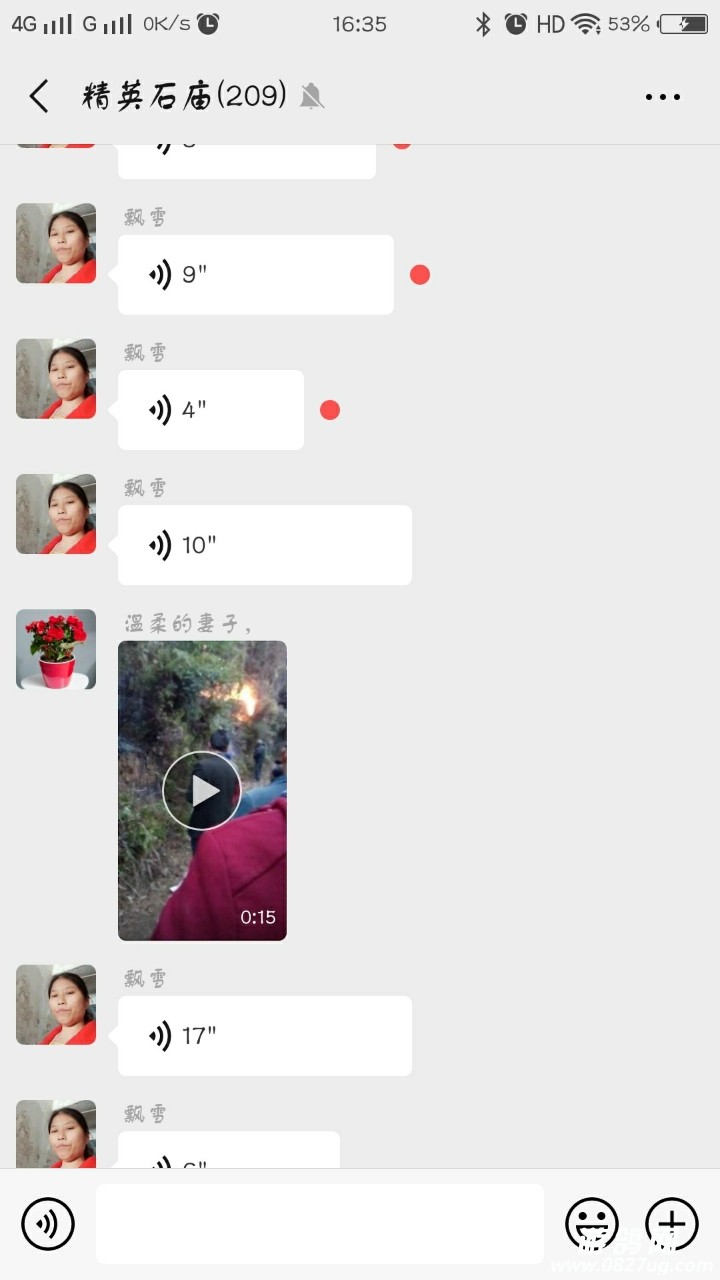
Task: Go back from the 精英石庙 group chat
Action: point(39,97)
